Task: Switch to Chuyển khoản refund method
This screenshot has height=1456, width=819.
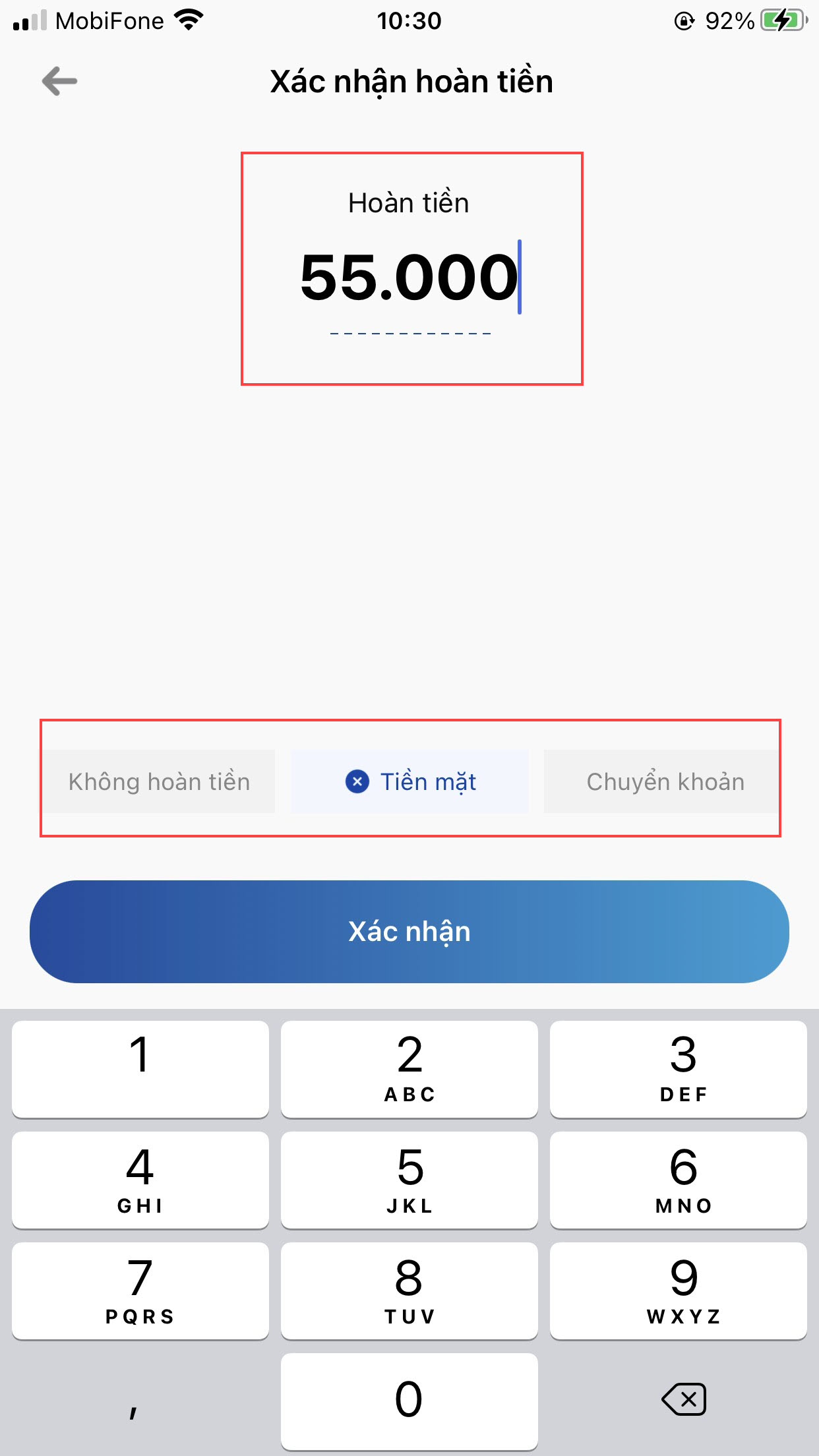Action: (x=665, y=781)
